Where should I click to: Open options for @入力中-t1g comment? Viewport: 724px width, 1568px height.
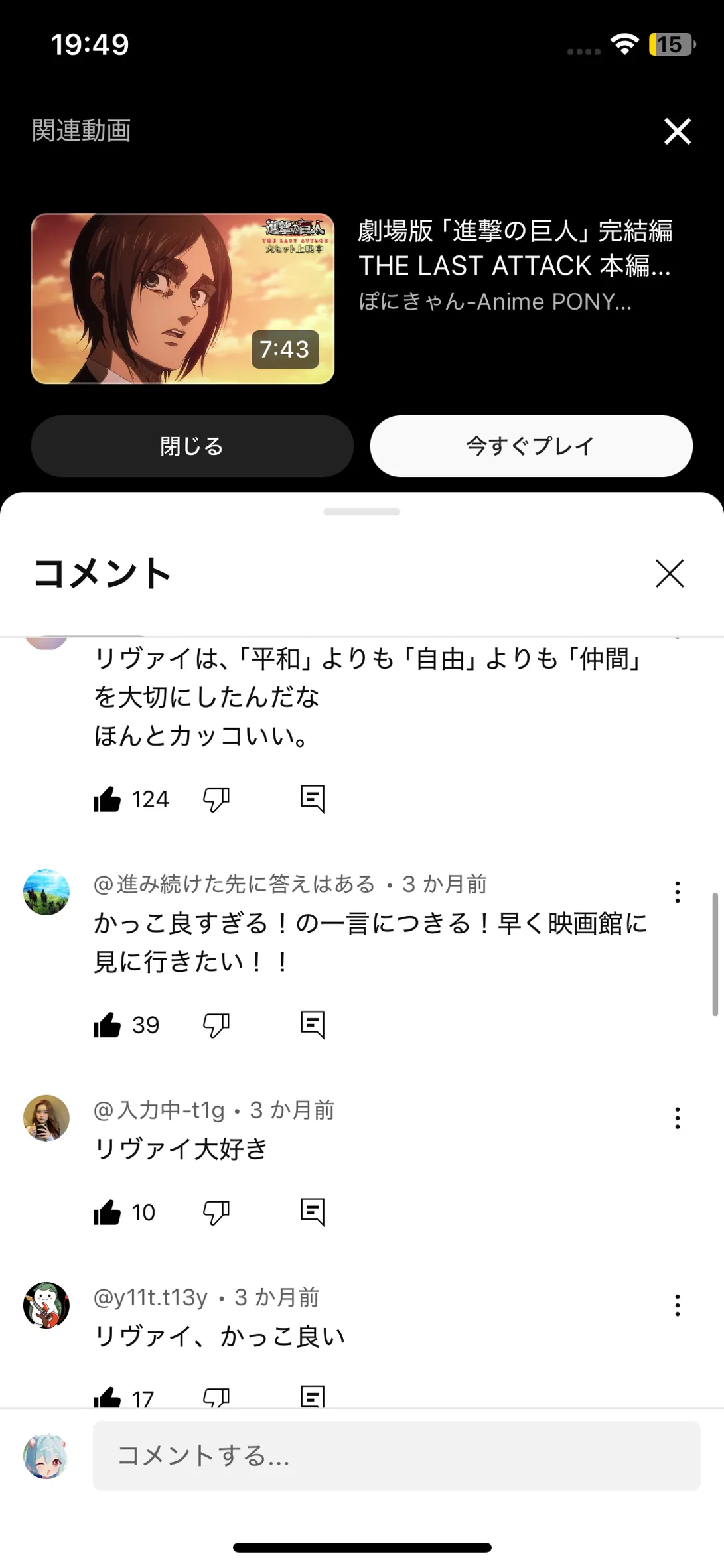click(677, 1118)
